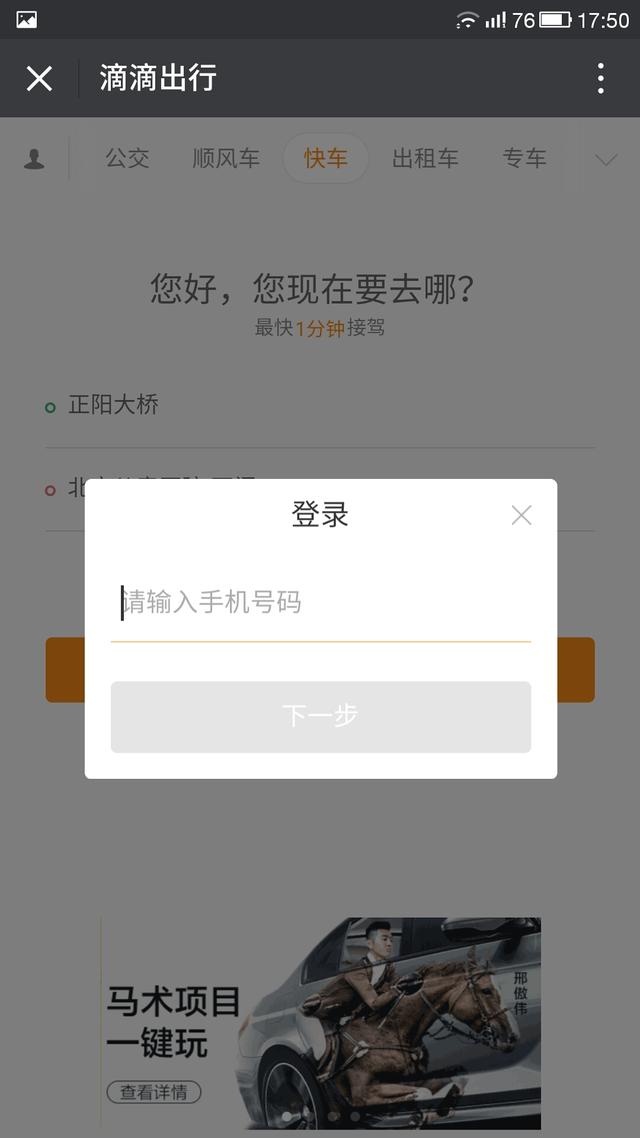The height and width of the screenshot is (1138, 640).
Task: Choose the 快车 tab
Action: [x=326, y=158]
